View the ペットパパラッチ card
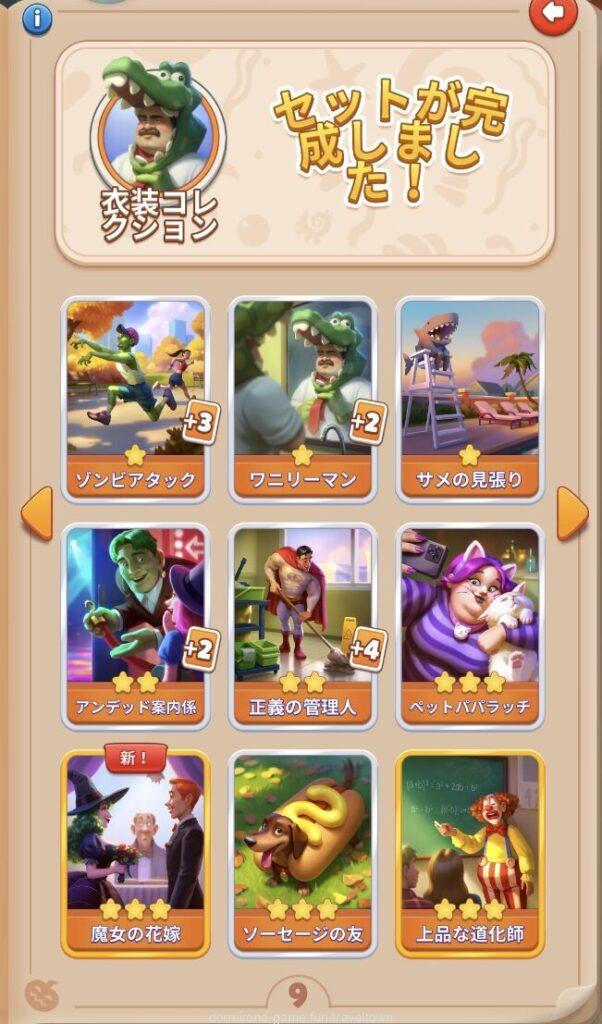This screenshot has height=1024, width=602. [469, 624]
